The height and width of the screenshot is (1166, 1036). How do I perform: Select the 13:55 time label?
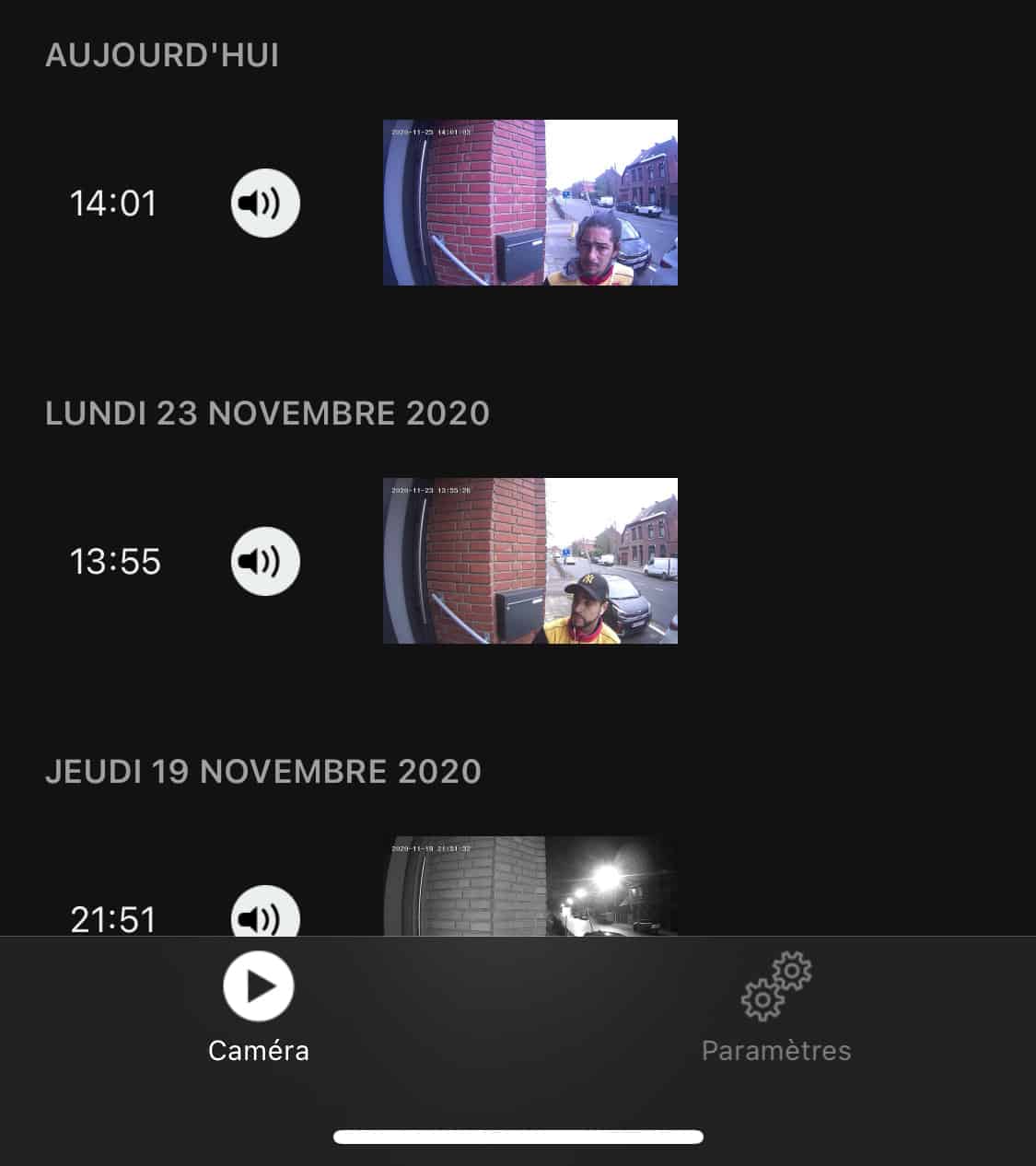pyautogui.click(x=117, y=562)
